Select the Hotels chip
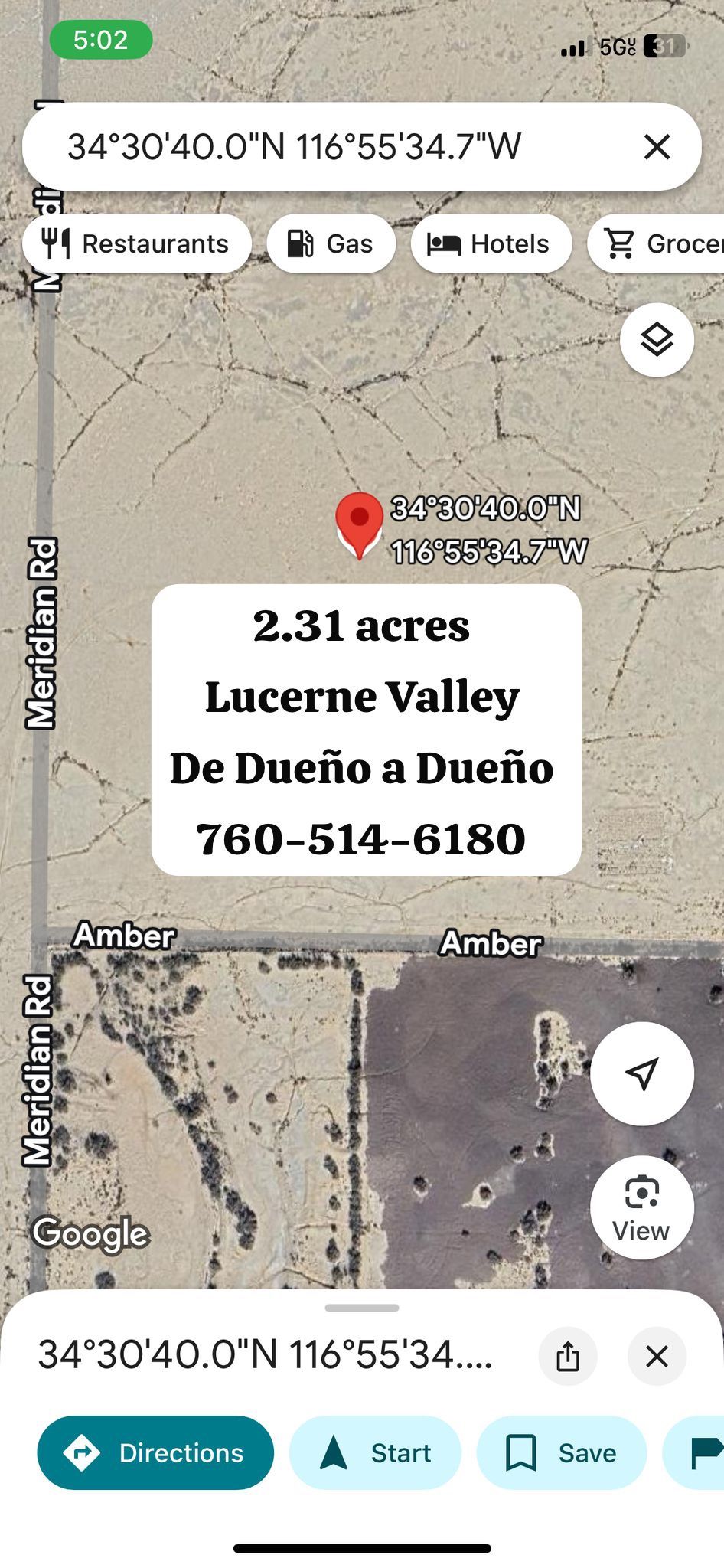Image resolution: width=724 pixels, height=1568 pixels. coord(491,243)
